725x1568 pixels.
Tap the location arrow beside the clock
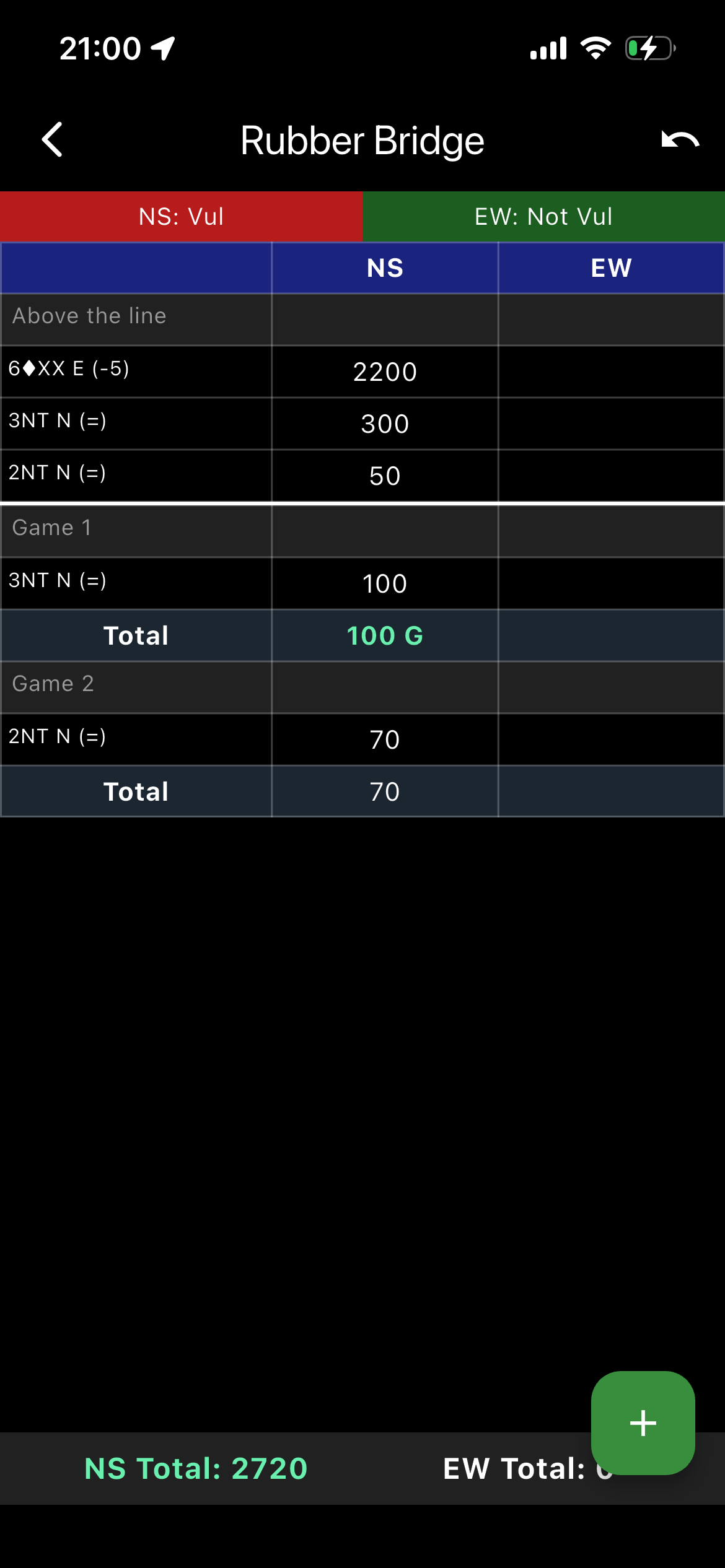tap(162, 47)
